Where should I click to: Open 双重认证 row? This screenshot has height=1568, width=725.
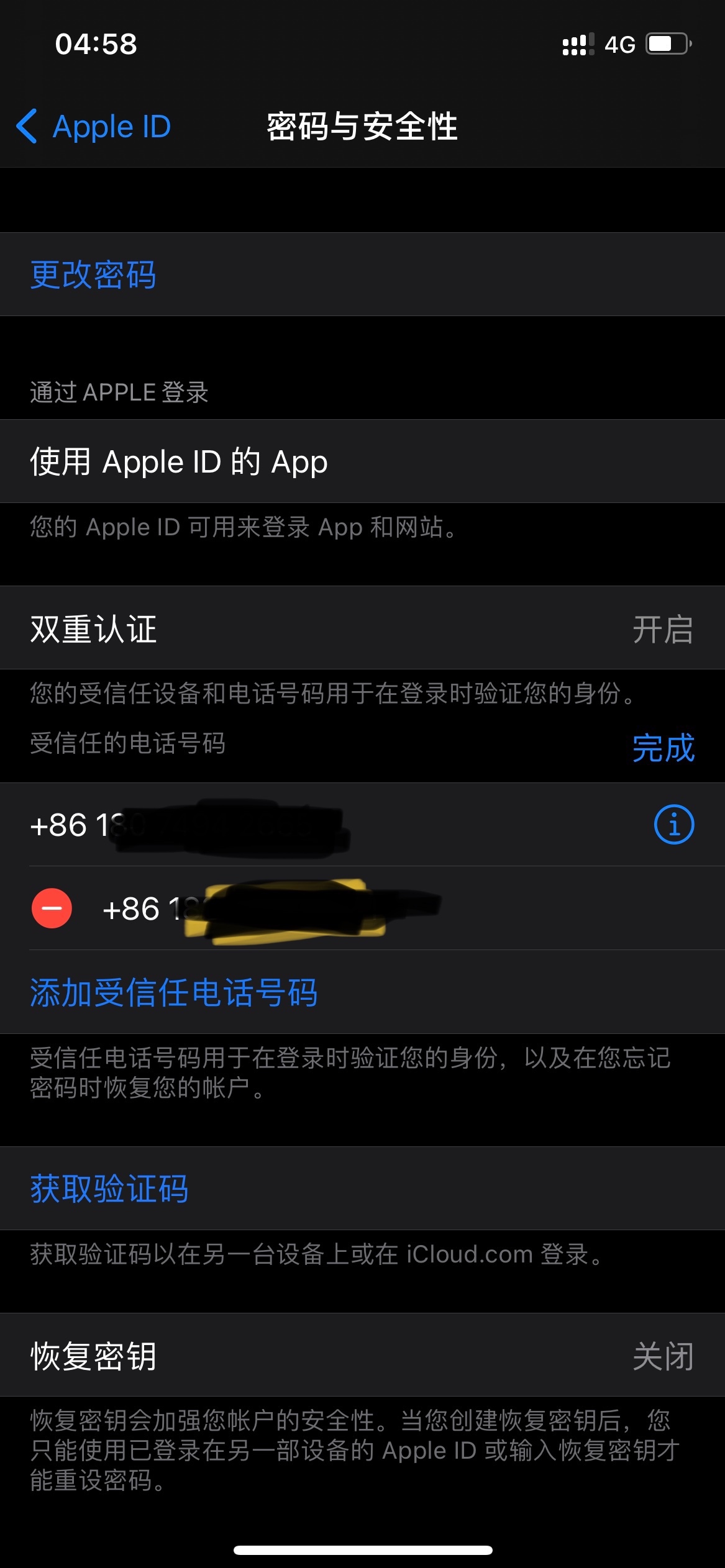(x=362, y=628)
